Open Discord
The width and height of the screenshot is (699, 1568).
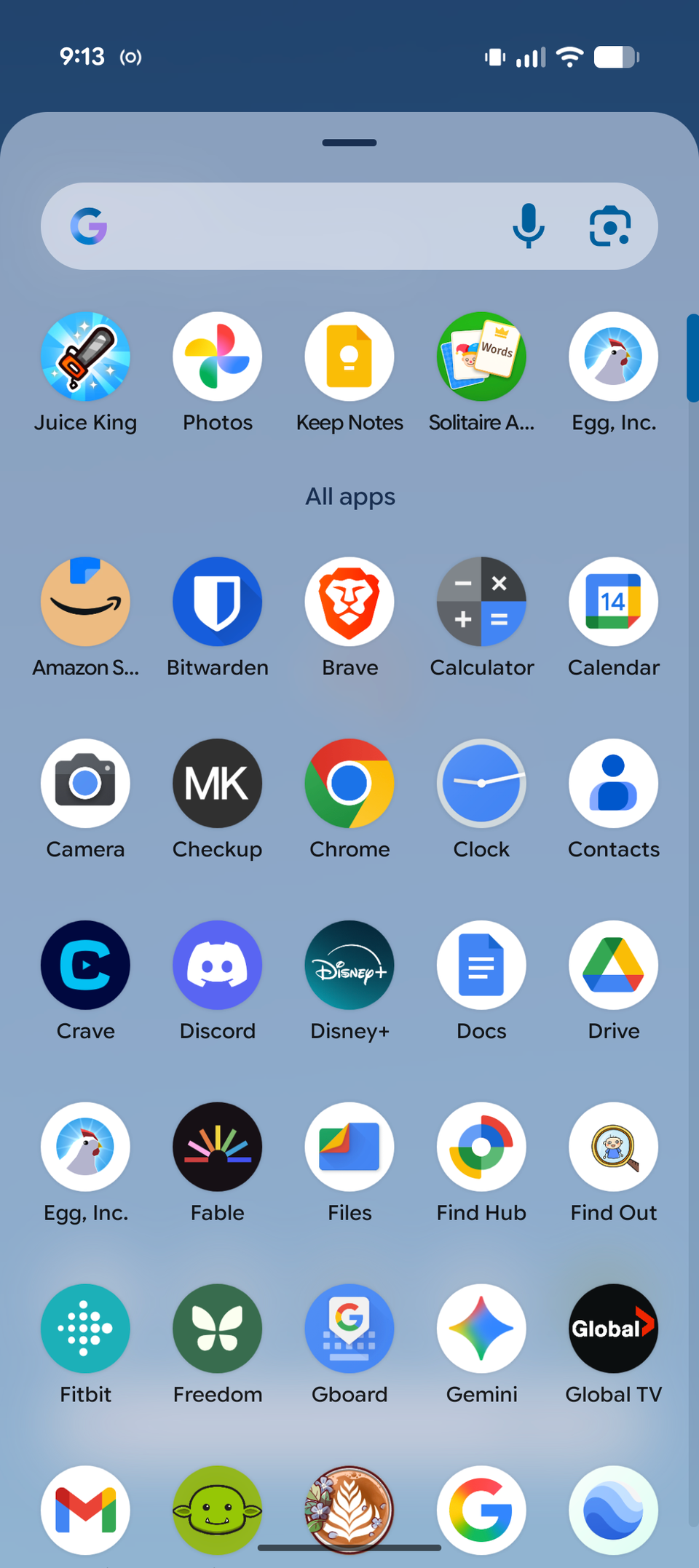[x=217, y=966]
